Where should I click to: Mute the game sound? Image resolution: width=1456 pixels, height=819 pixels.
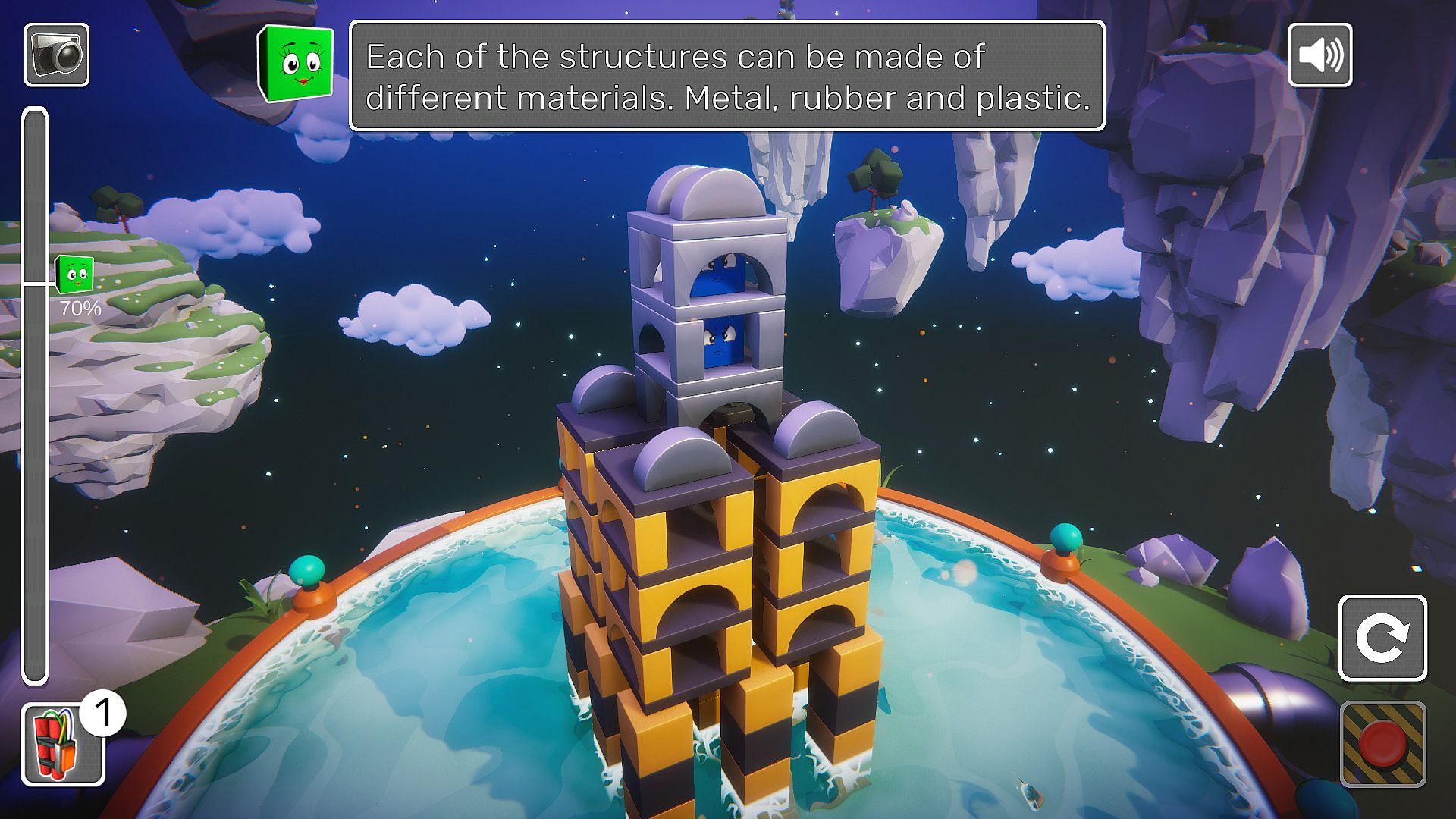click(x=1319, y=55)
